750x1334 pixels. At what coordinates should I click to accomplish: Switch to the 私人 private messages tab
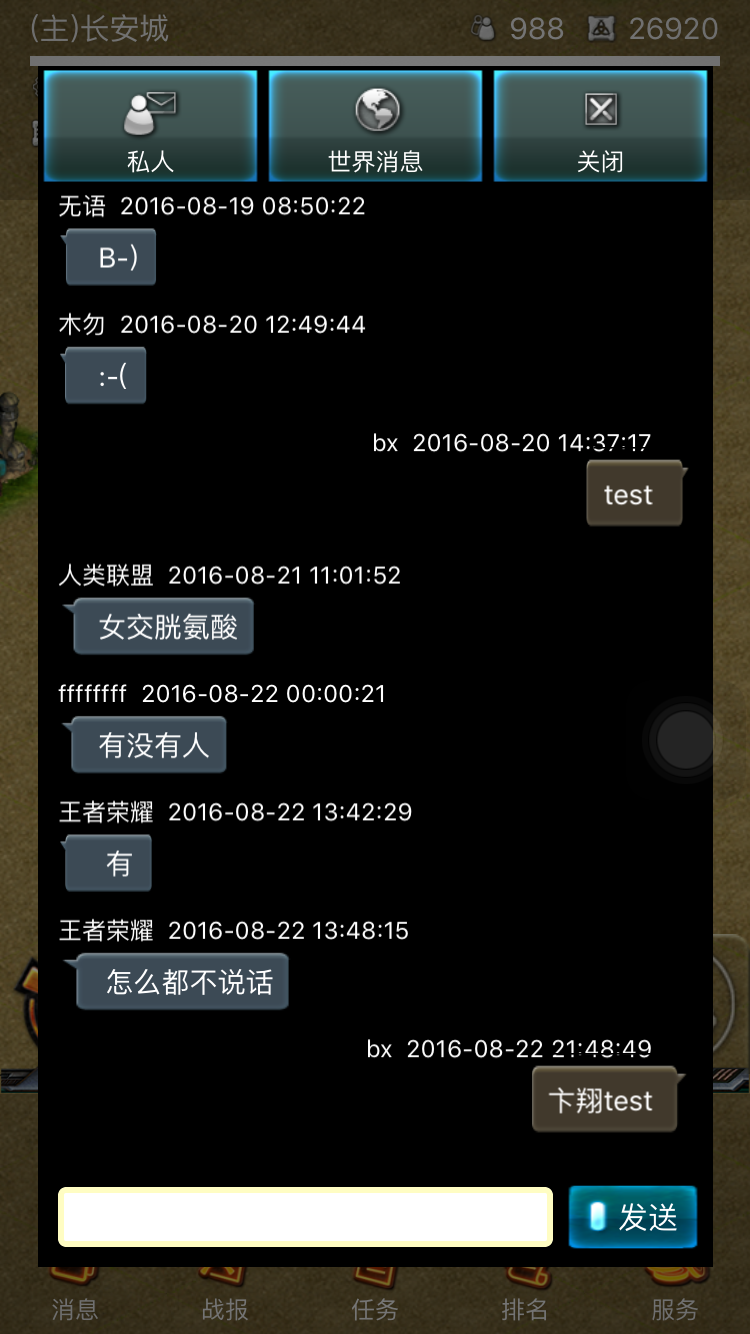coord(150,126)
